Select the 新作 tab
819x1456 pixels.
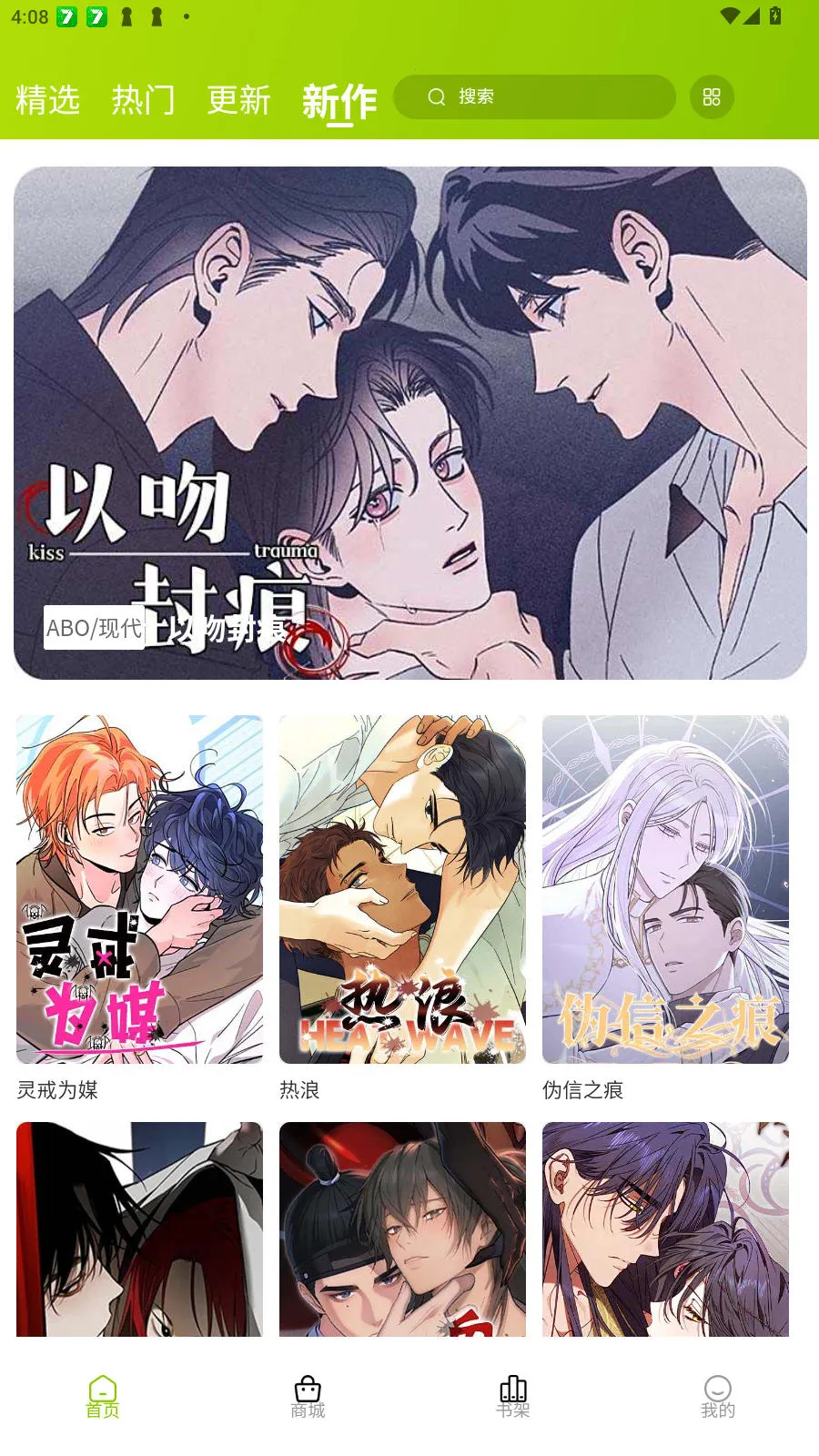point(339,101)
